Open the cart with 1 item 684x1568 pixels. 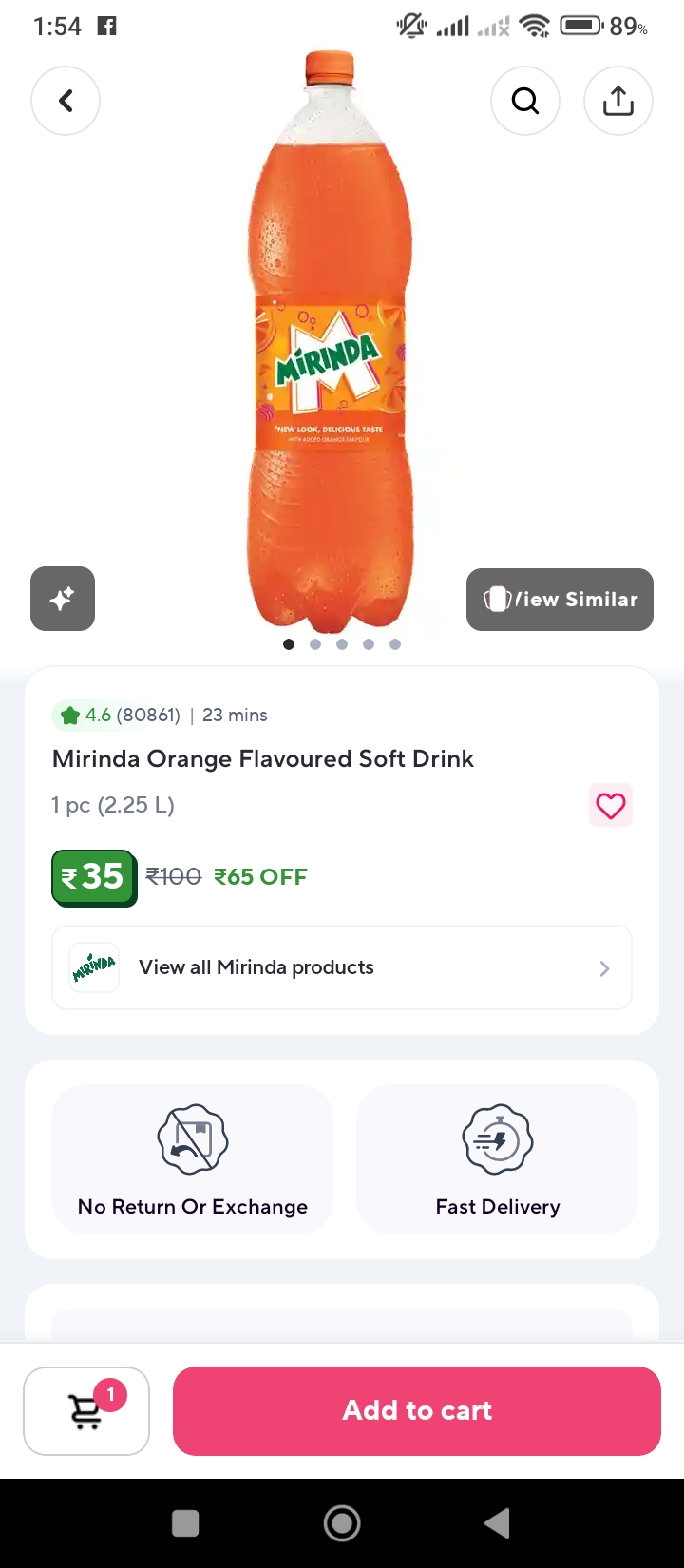[x=86, y=1410]
